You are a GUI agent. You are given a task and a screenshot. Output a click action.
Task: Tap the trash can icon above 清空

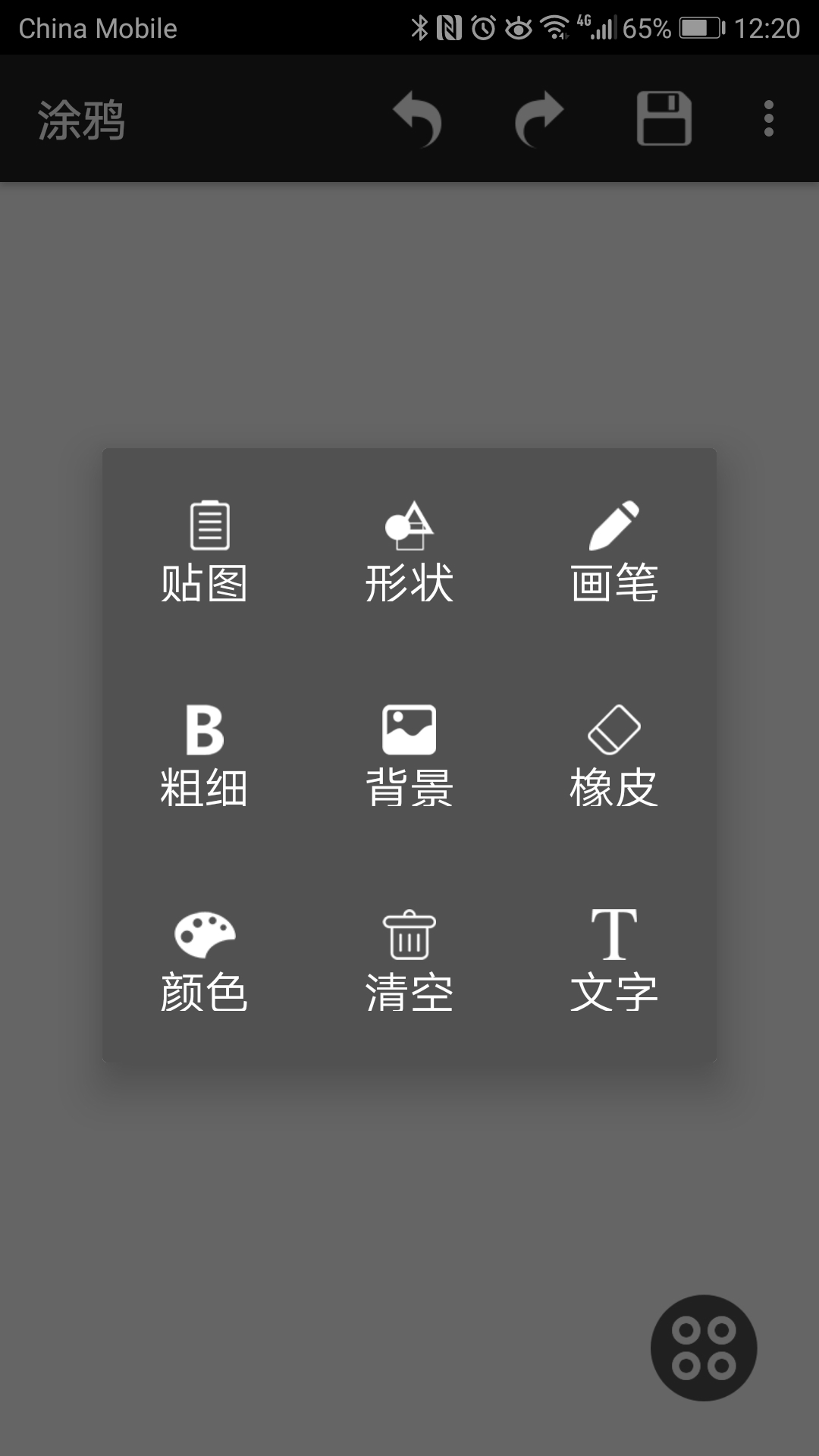coord(408,934)
